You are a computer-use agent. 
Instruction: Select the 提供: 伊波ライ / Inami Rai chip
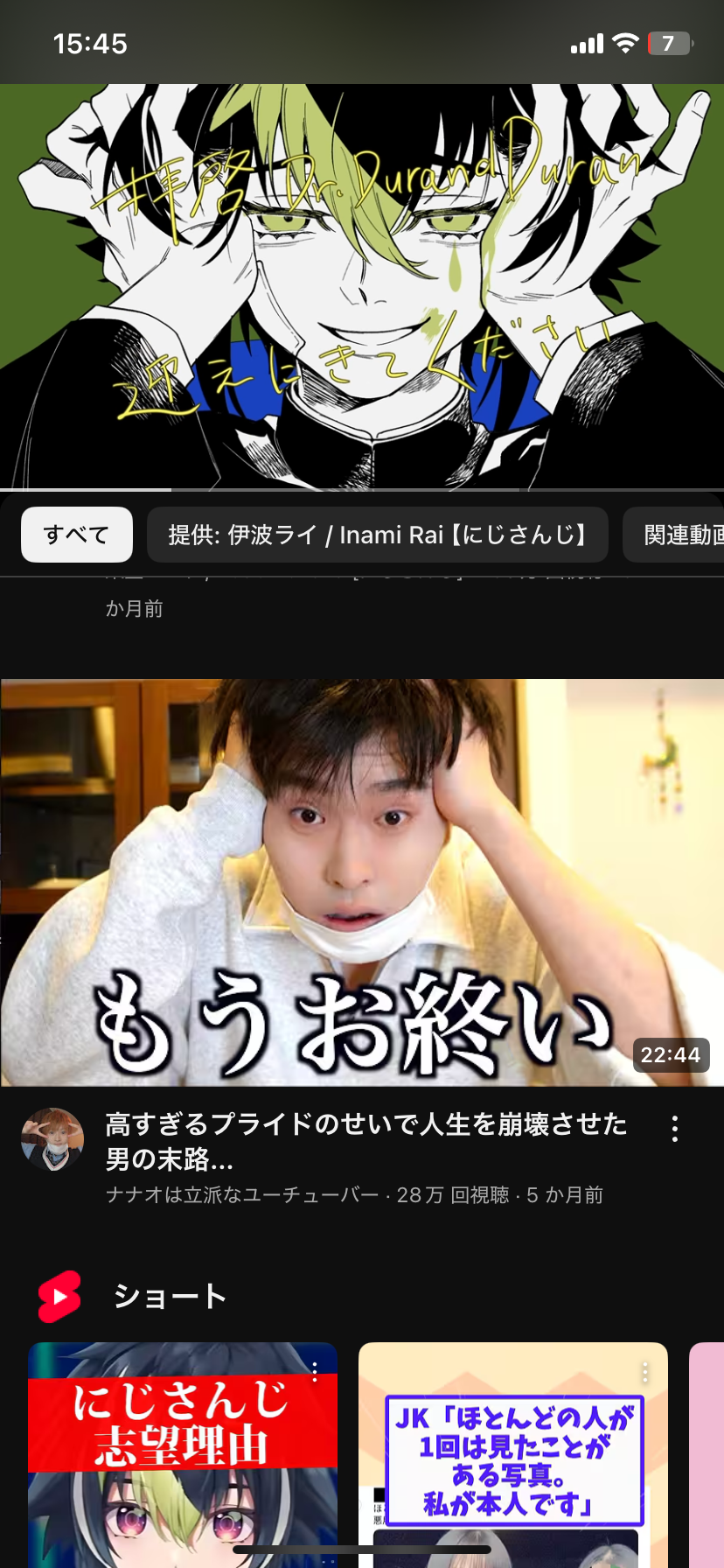pos(377,535)
